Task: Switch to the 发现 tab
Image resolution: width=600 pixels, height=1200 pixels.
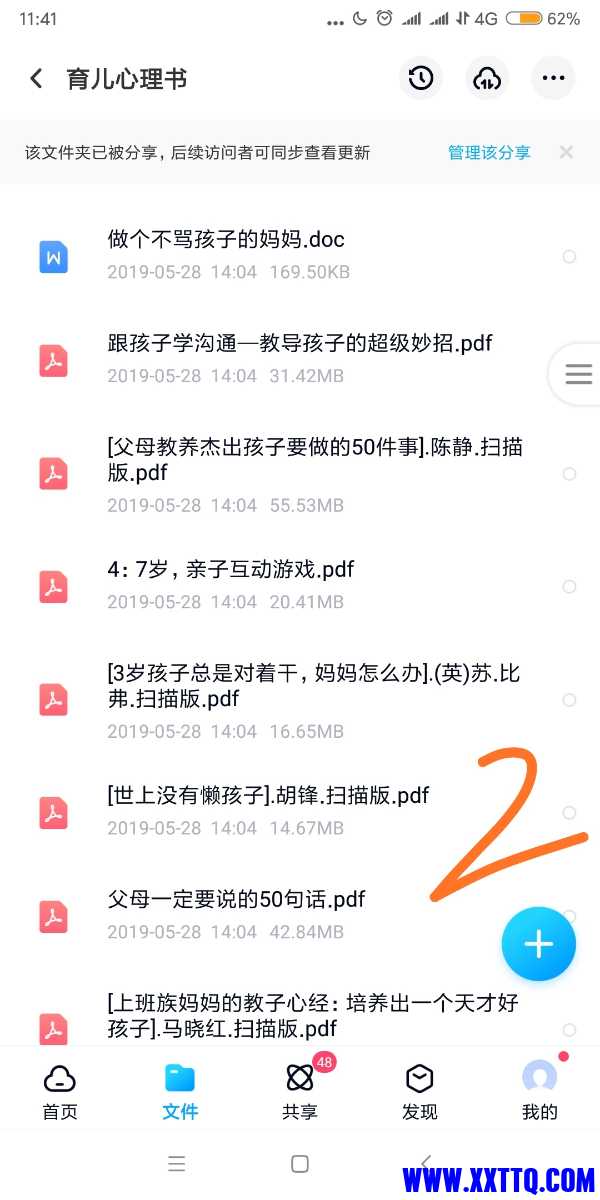Action: point(420,1092)
